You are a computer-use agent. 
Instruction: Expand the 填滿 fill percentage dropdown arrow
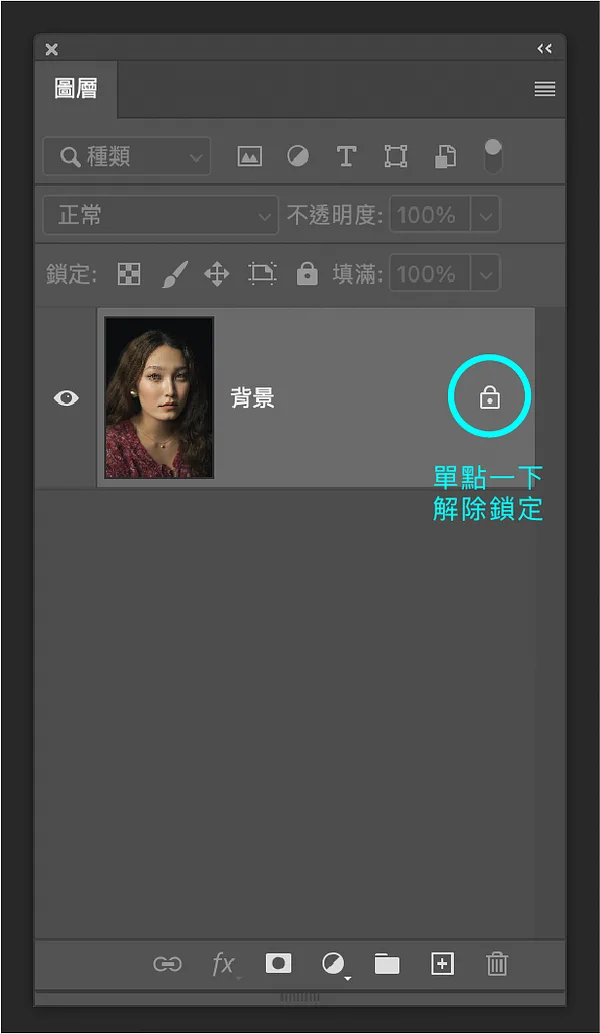(x=485, y=274)
